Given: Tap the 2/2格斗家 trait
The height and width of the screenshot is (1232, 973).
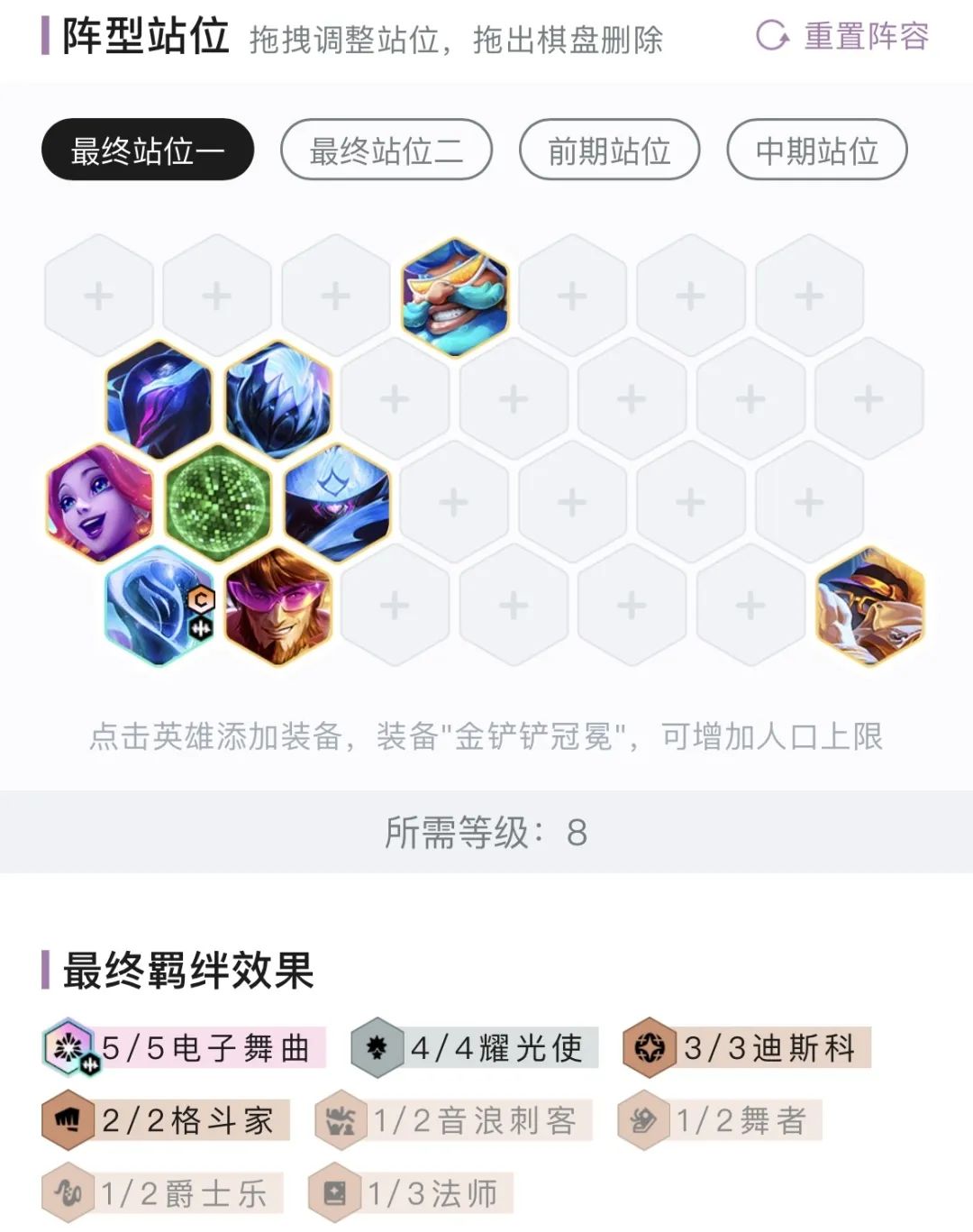Looking at the screenshot, I should pos(167,1121).
